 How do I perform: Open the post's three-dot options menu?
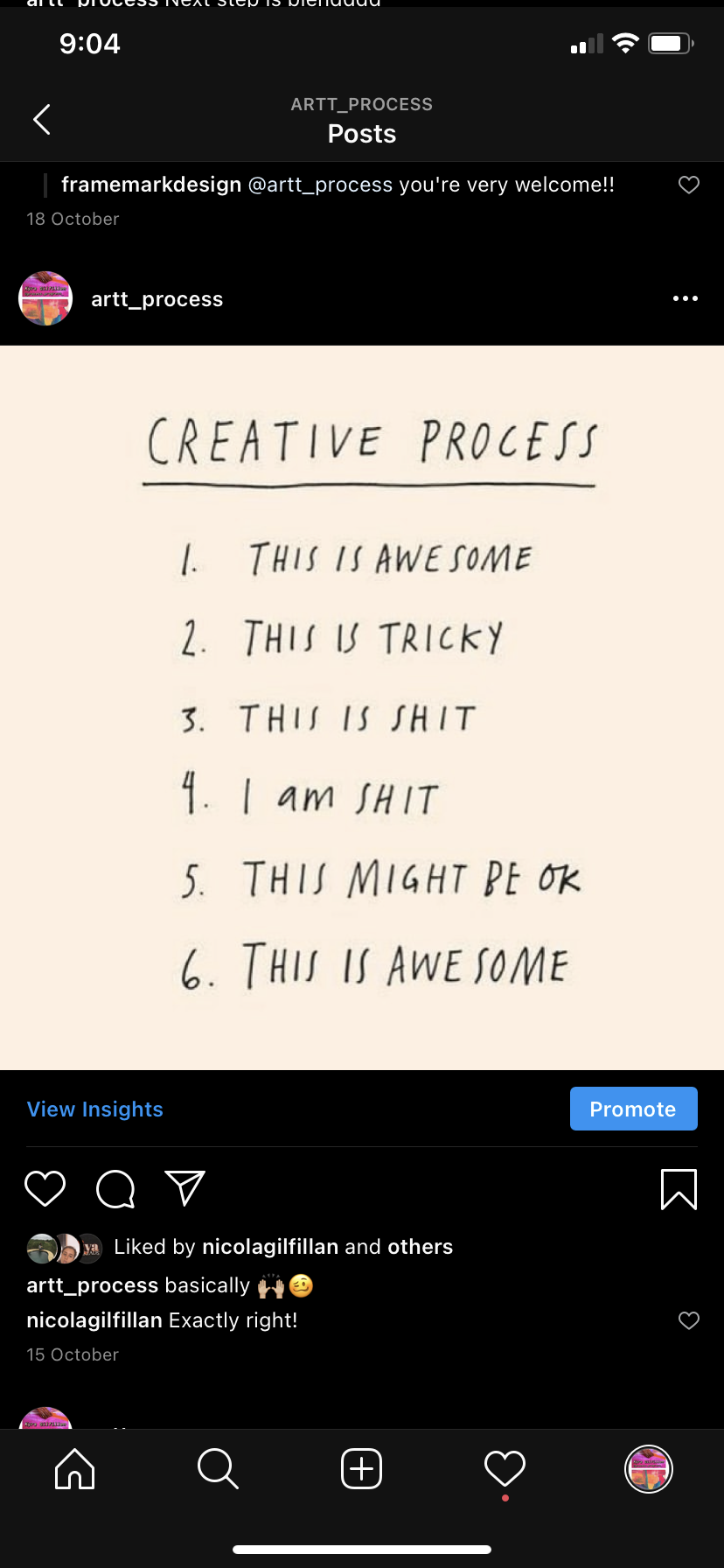(x=685, y=299)
